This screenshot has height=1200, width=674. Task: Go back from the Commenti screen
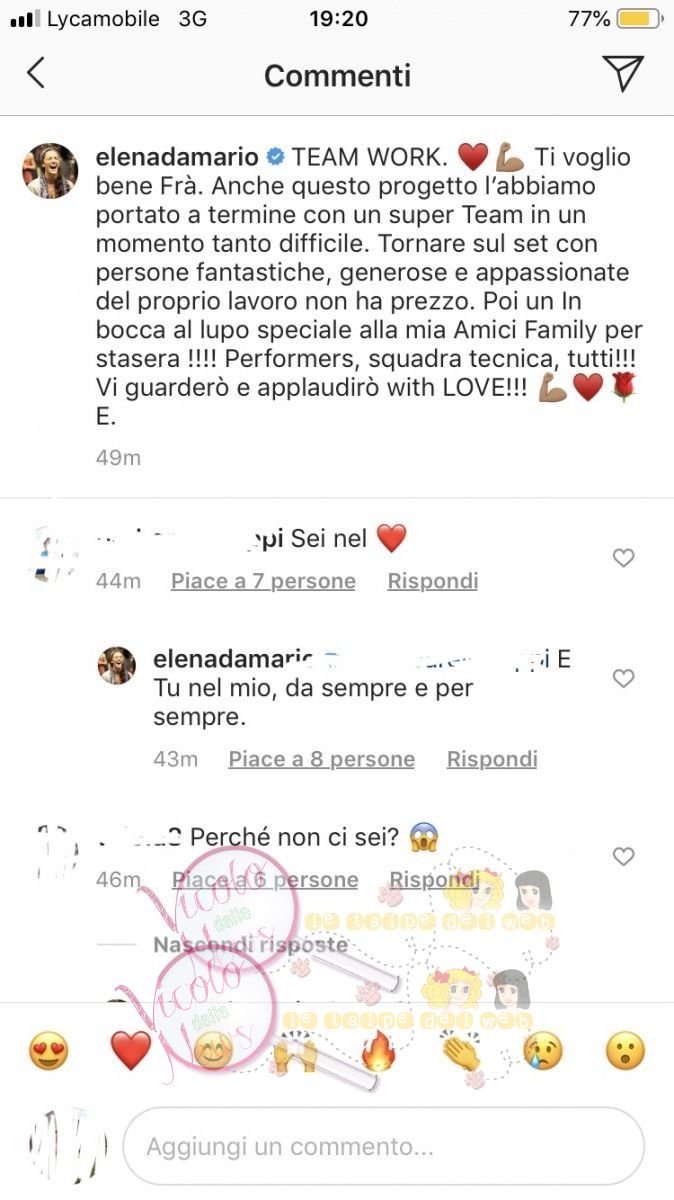click(x=36, y=74)
